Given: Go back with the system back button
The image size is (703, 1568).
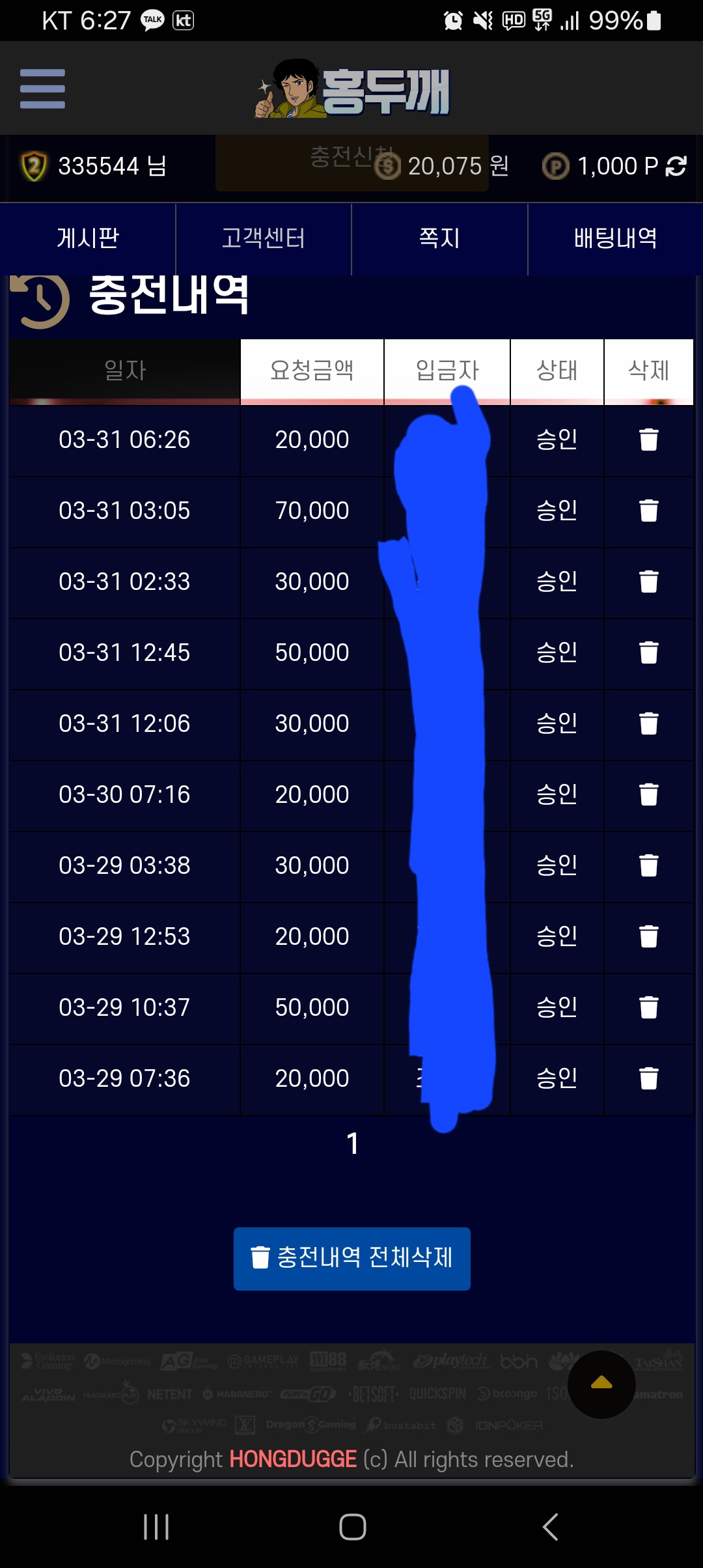Looking at the screenshot, I should tap(550, 1526).
